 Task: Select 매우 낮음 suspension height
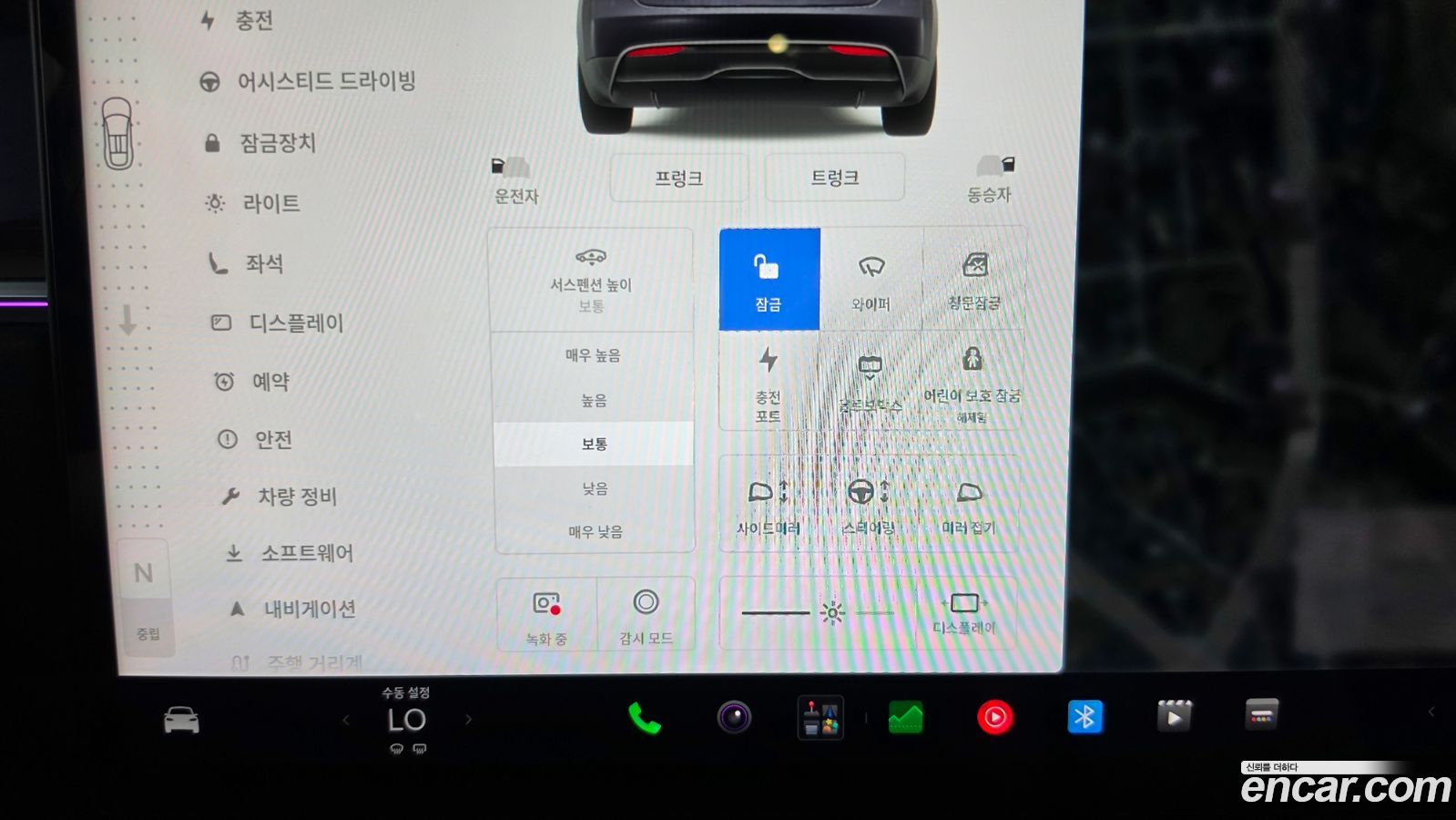(x=596, y=531)
